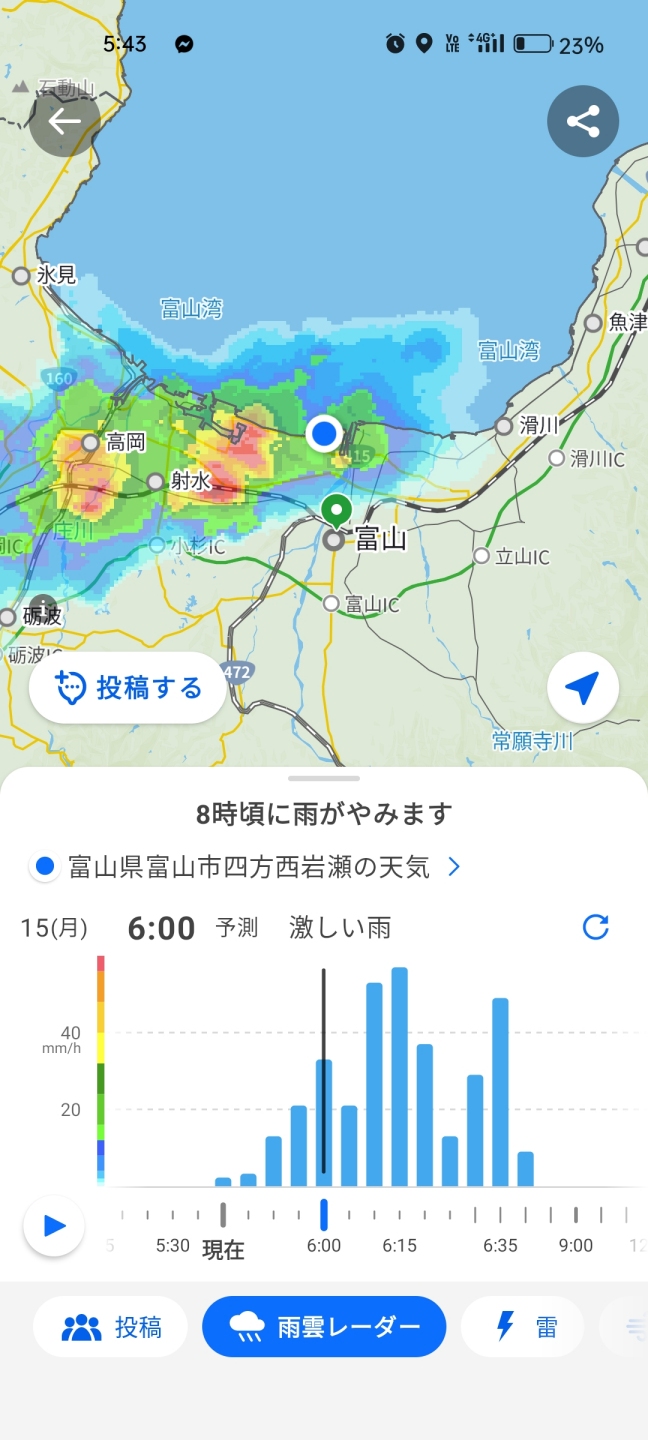Select the 雨雲レーダー tab
Screen dimensions: 648x1440
(x=324, y=1327)
